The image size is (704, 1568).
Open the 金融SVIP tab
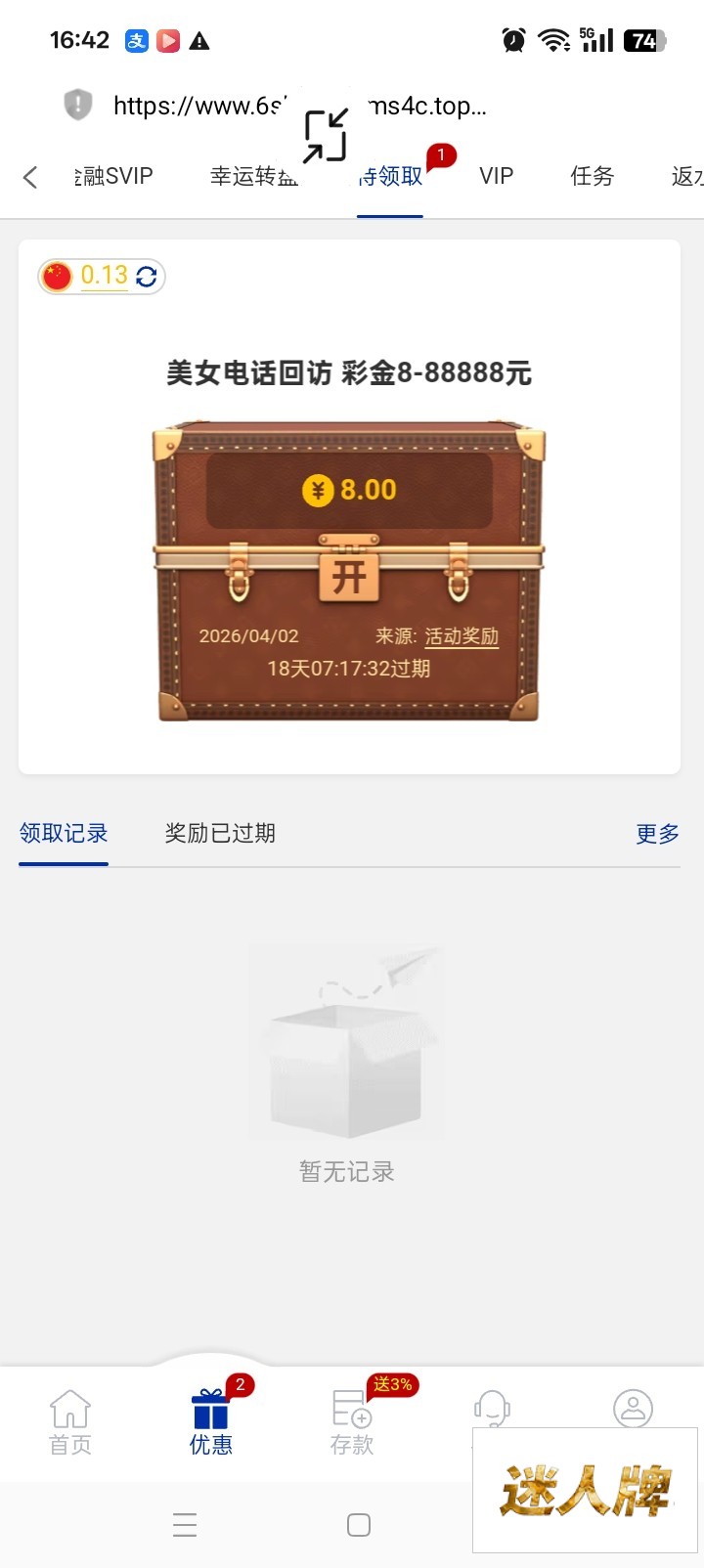(x=114, y=176)
